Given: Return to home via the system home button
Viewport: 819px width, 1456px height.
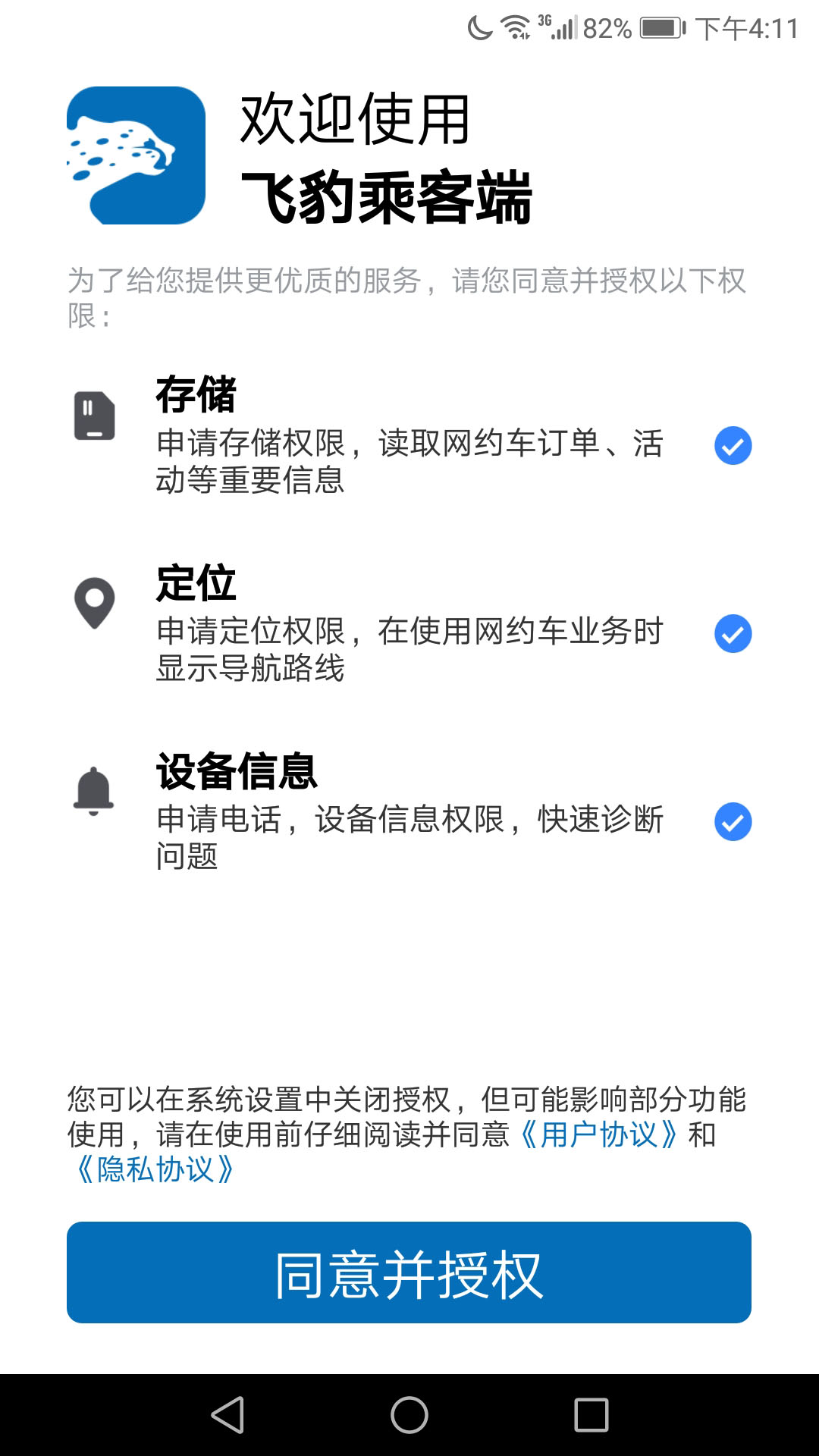Looking at the screenshot, I should click(409, 1415).
